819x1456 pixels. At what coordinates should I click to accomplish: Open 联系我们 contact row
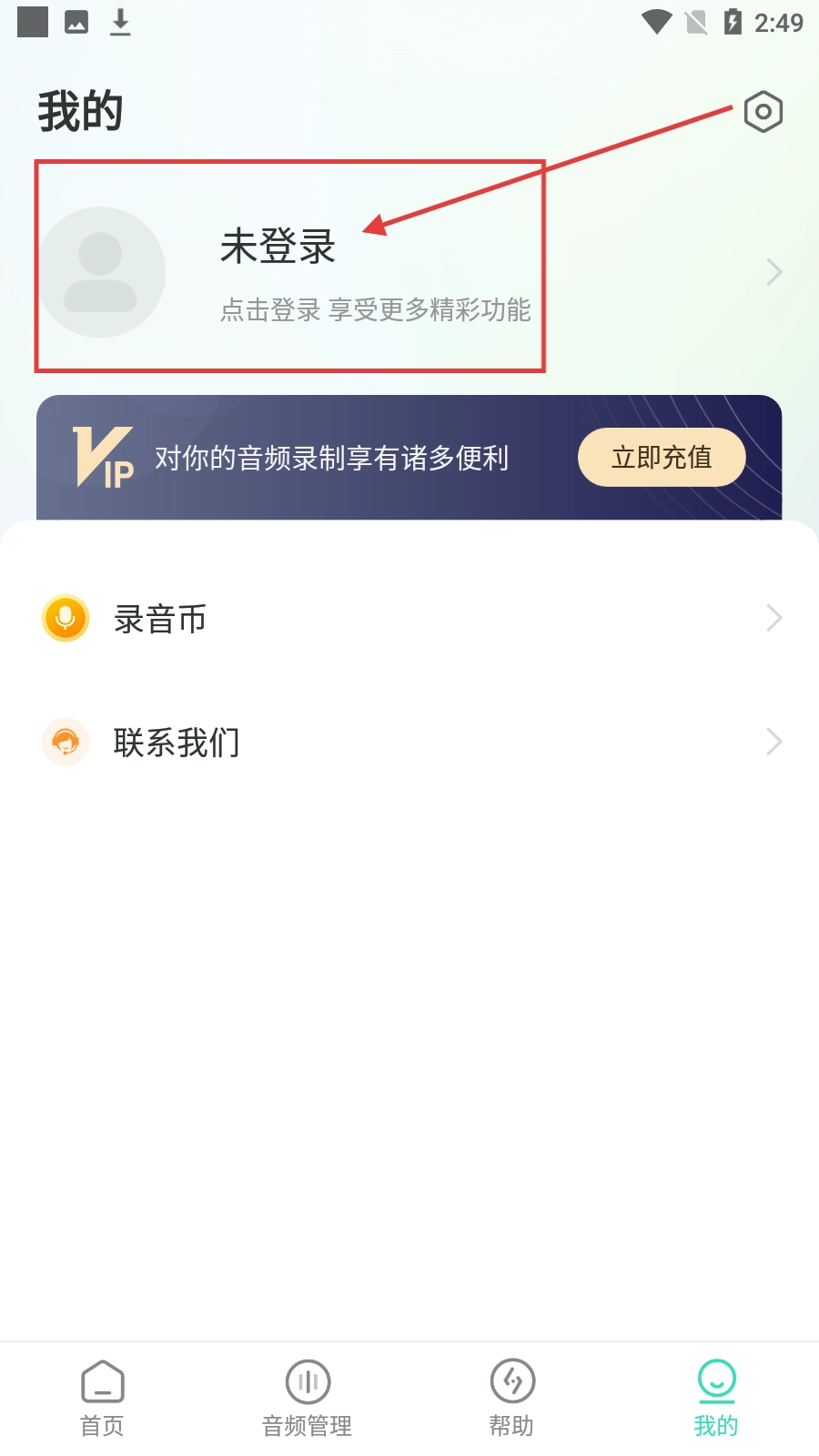coord(409,743)
